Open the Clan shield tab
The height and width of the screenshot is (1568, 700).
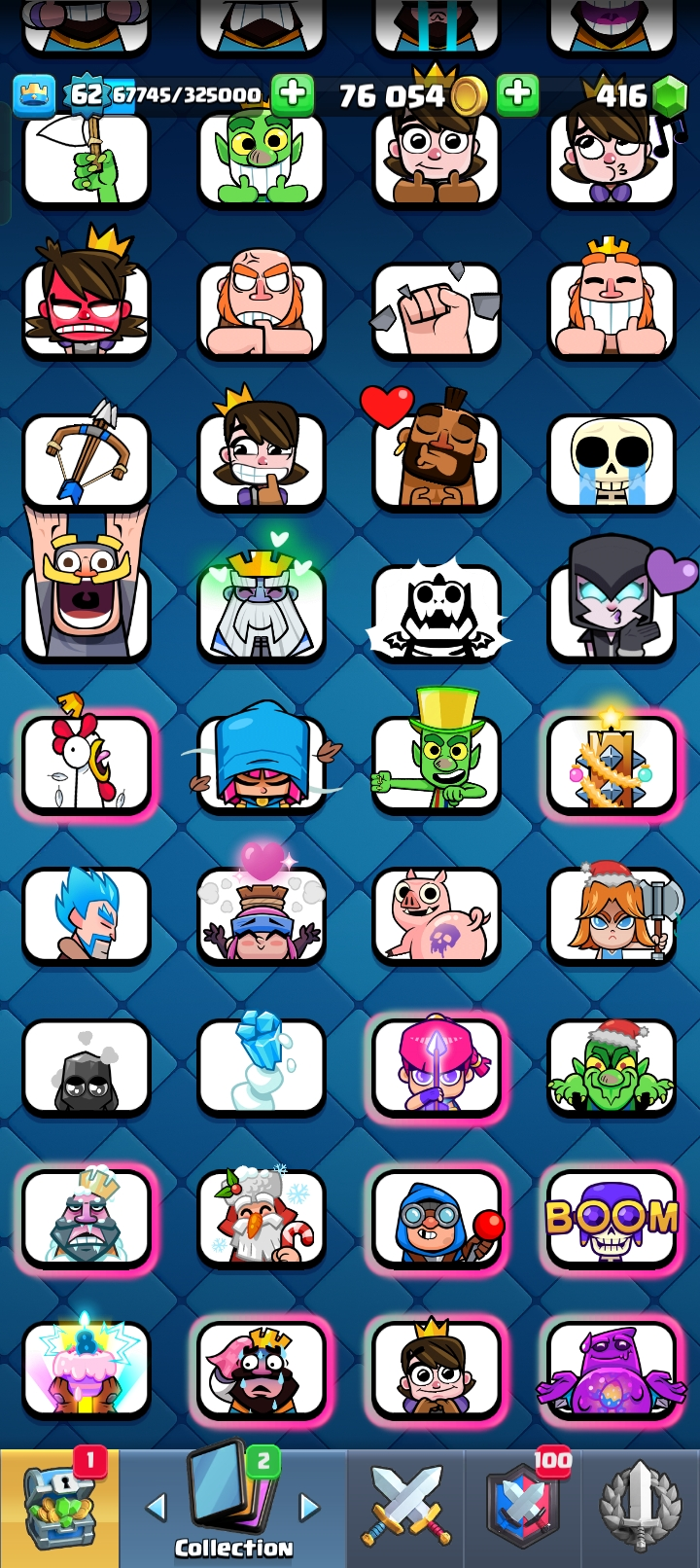[523, 1508]
